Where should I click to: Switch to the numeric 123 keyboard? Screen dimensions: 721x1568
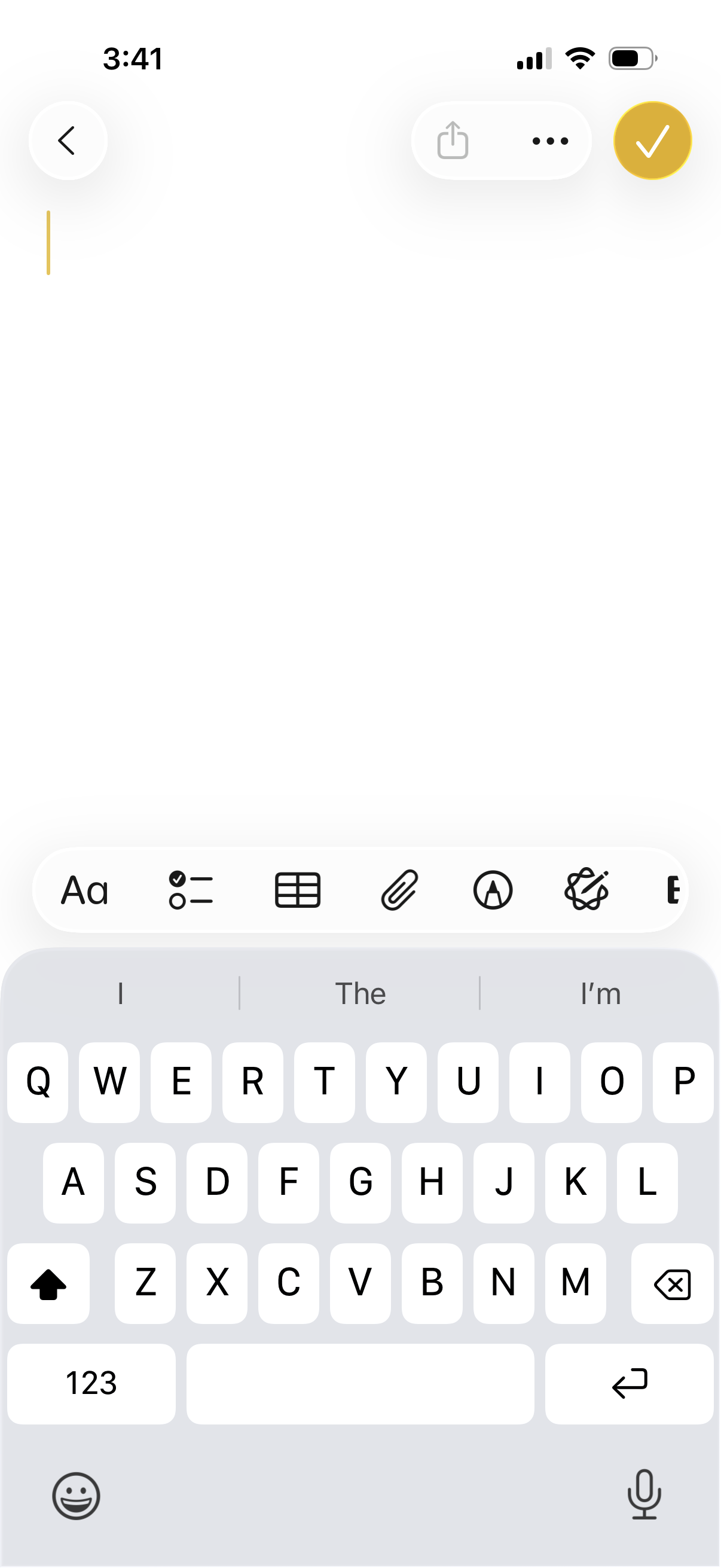(92, 1384)
